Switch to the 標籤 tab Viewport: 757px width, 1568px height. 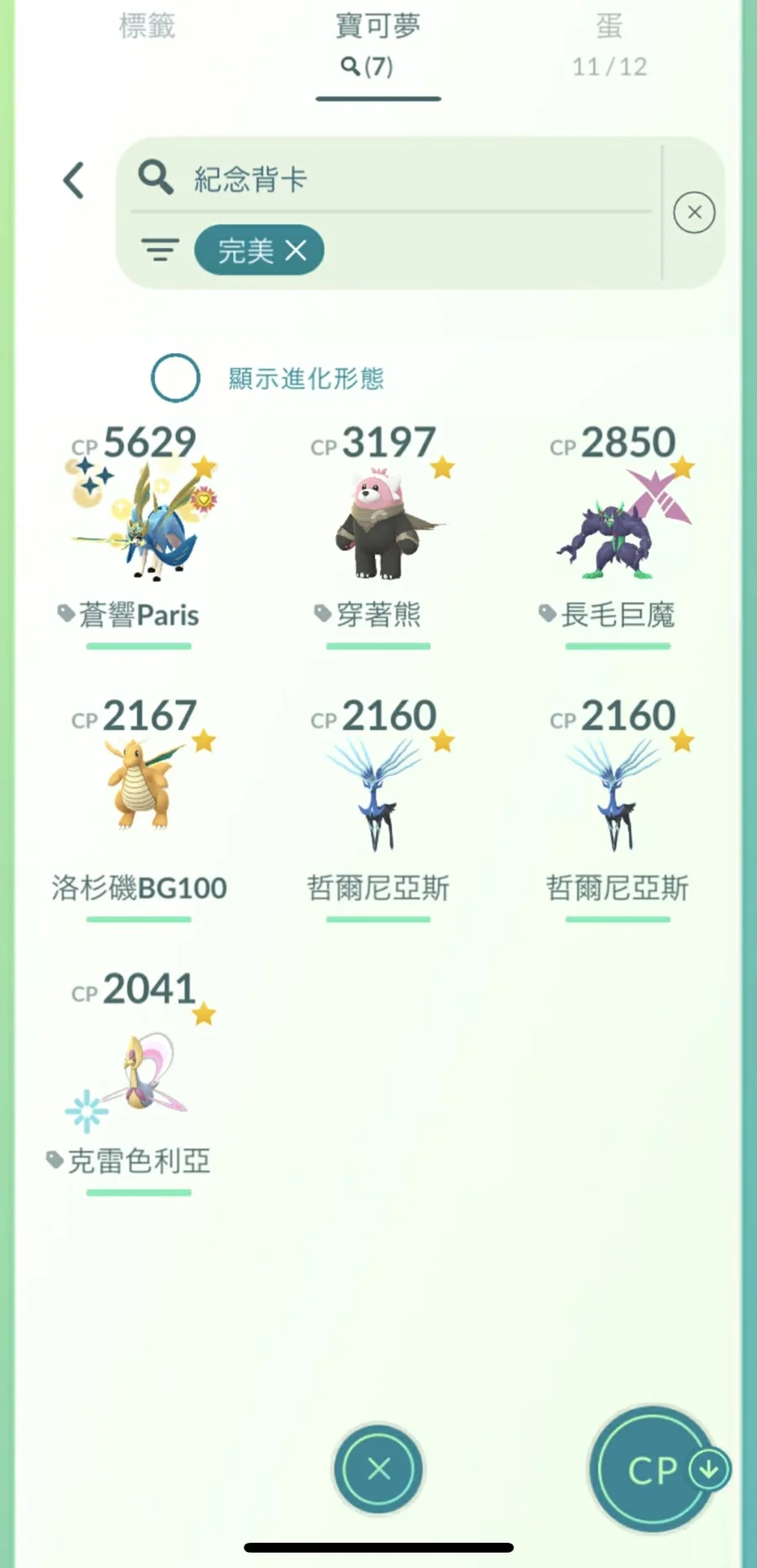click(147, 27)
